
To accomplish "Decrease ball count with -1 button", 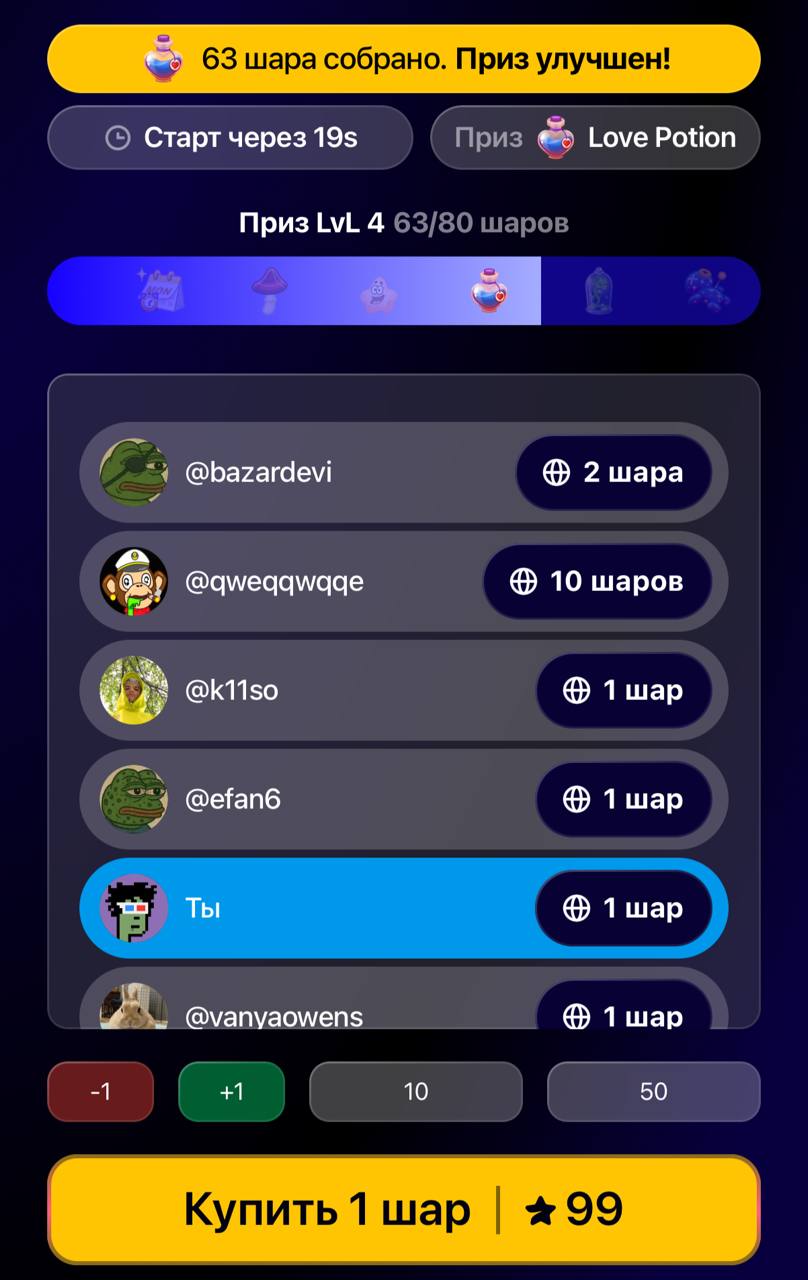I will (x=100, y=1091).
